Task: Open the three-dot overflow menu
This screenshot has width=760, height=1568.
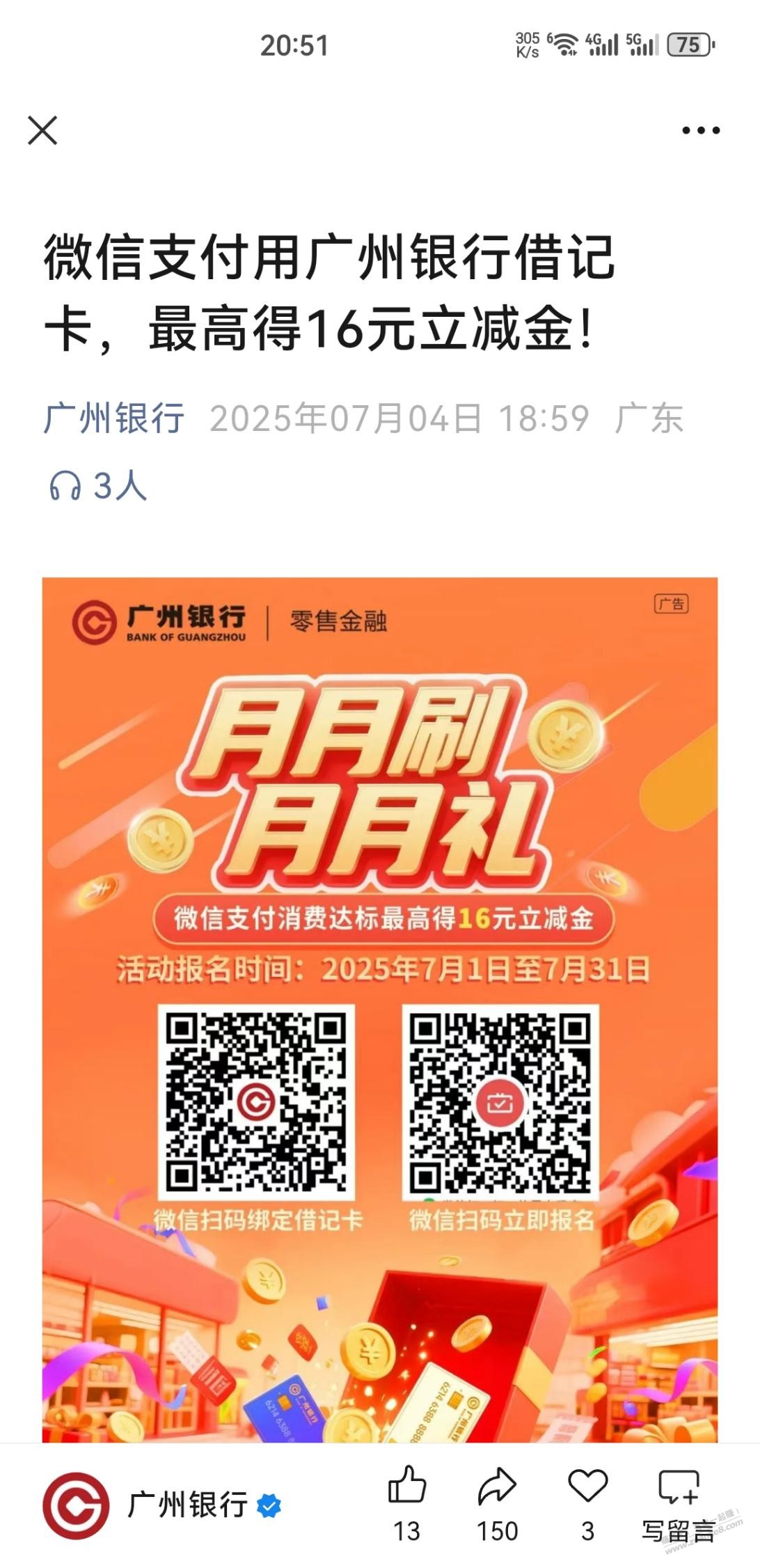Action: 700,130
